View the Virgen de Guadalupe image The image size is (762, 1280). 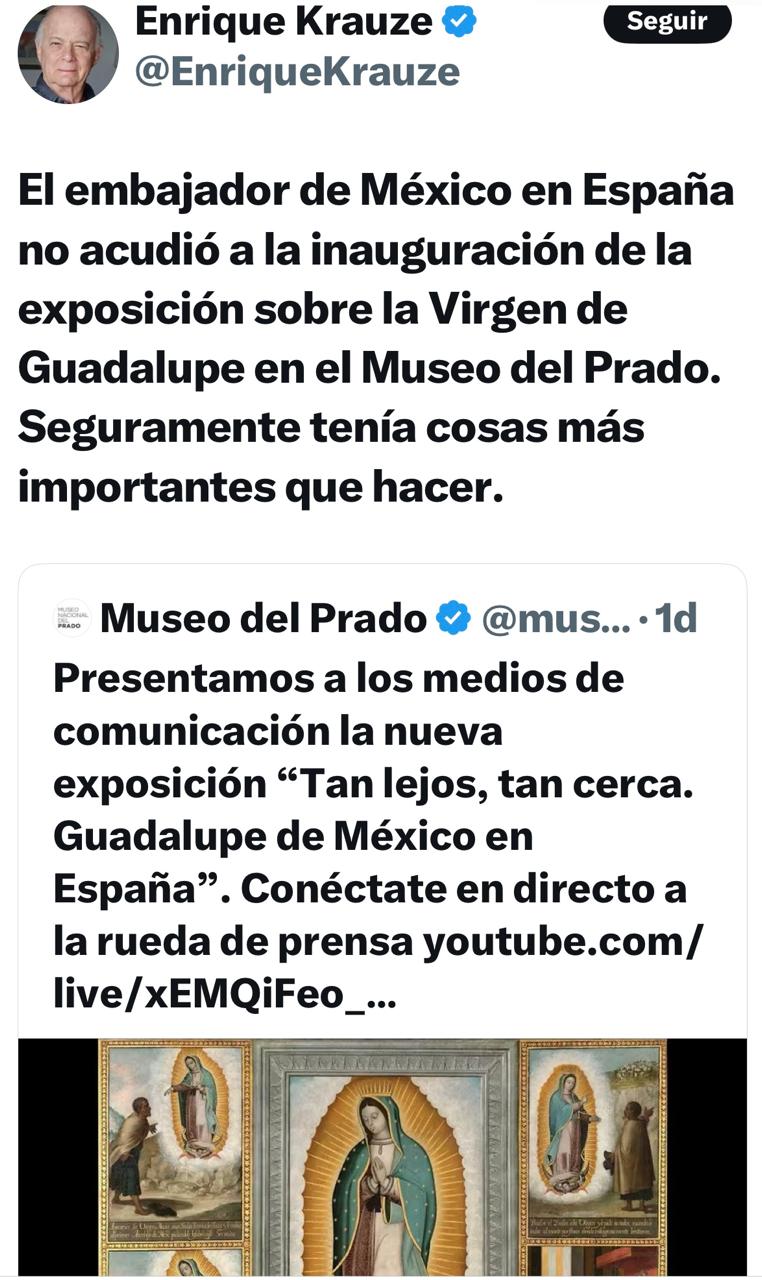pos(382,1158)
